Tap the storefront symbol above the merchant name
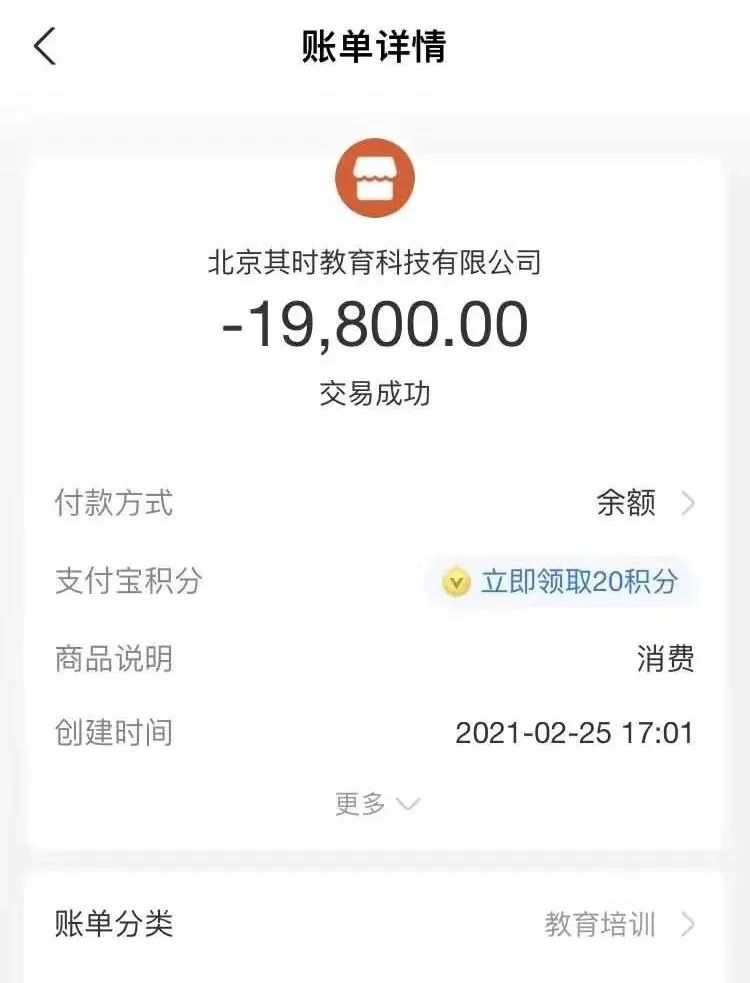750x983 pixels. [x=375, y=176]
